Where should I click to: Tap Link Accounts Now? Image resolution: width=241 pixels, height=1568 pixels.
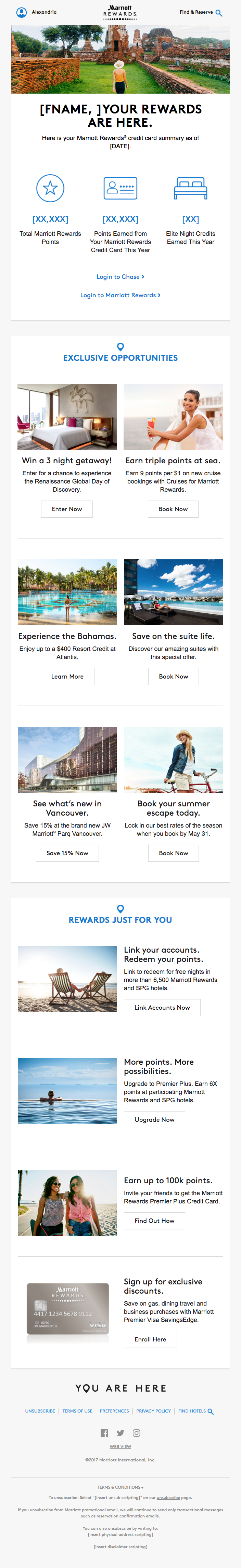(x=162, y=1007)
